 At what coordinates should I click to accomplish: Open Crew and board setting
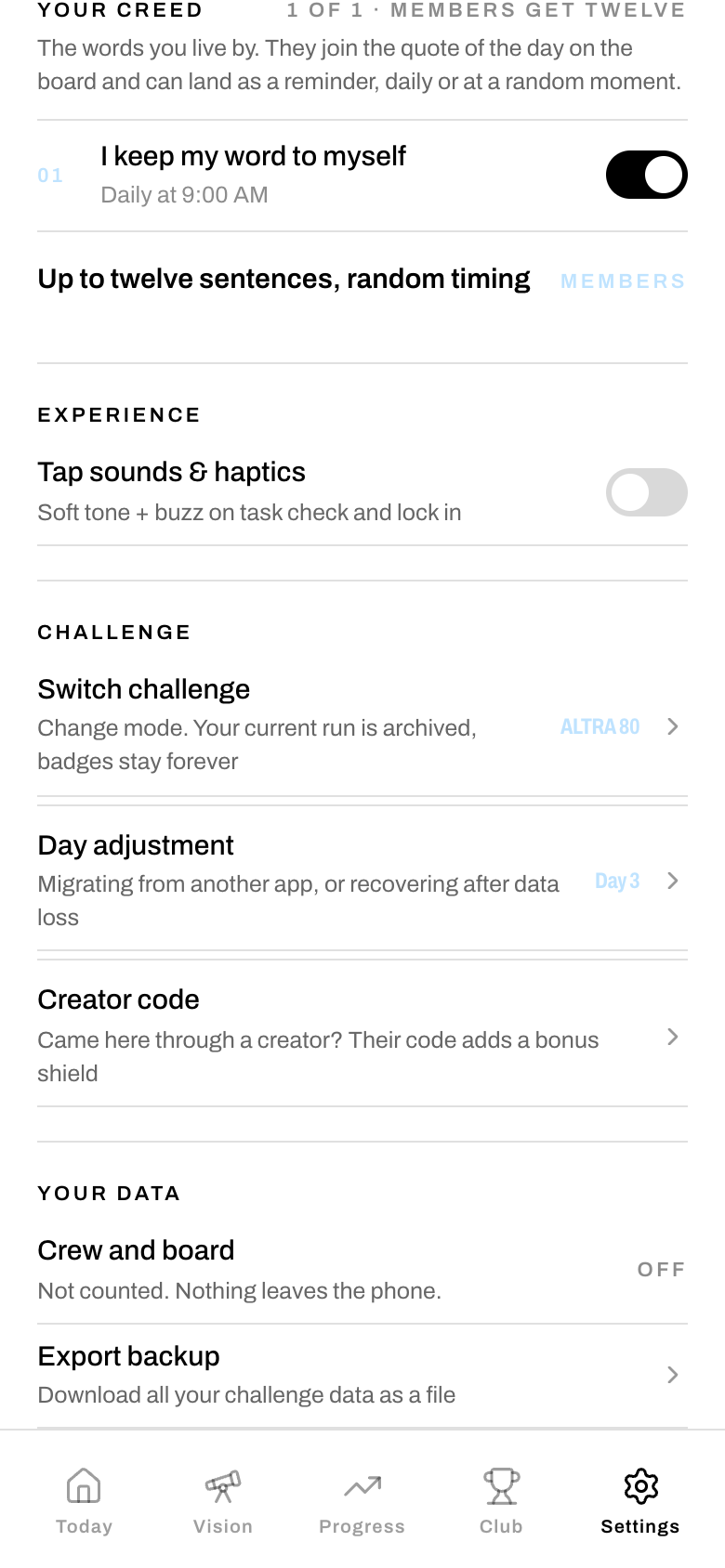point(362,1270)
